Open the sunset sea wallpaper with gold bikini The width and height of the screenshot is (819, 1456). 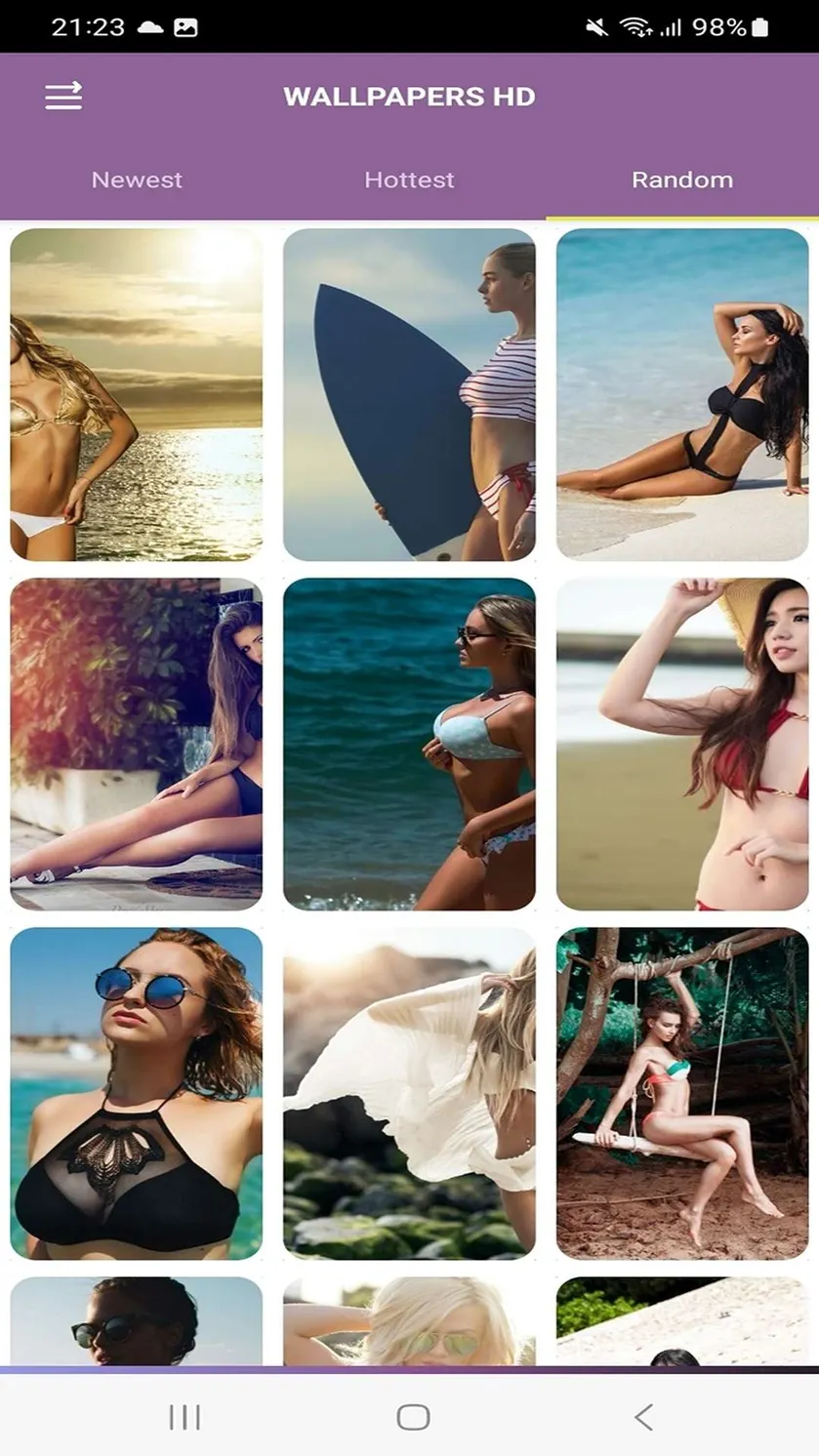coord(136,394)
